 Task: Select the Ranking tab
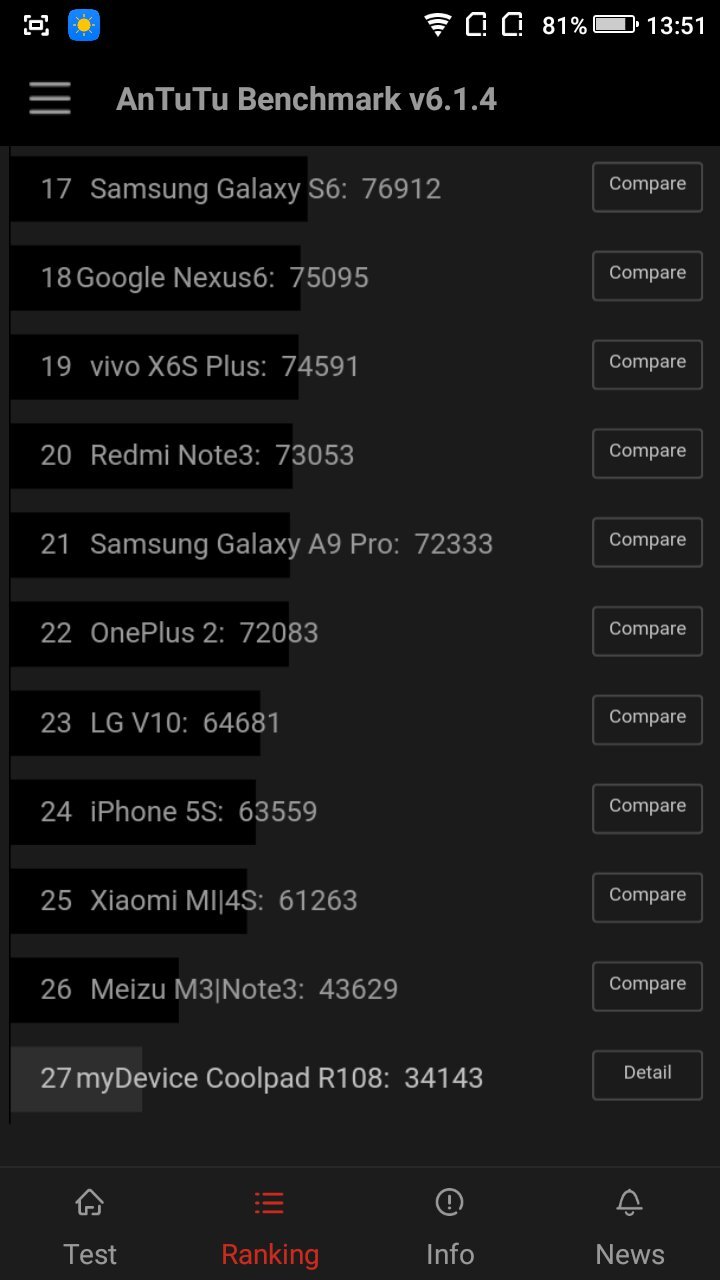tap(270, 1226)
